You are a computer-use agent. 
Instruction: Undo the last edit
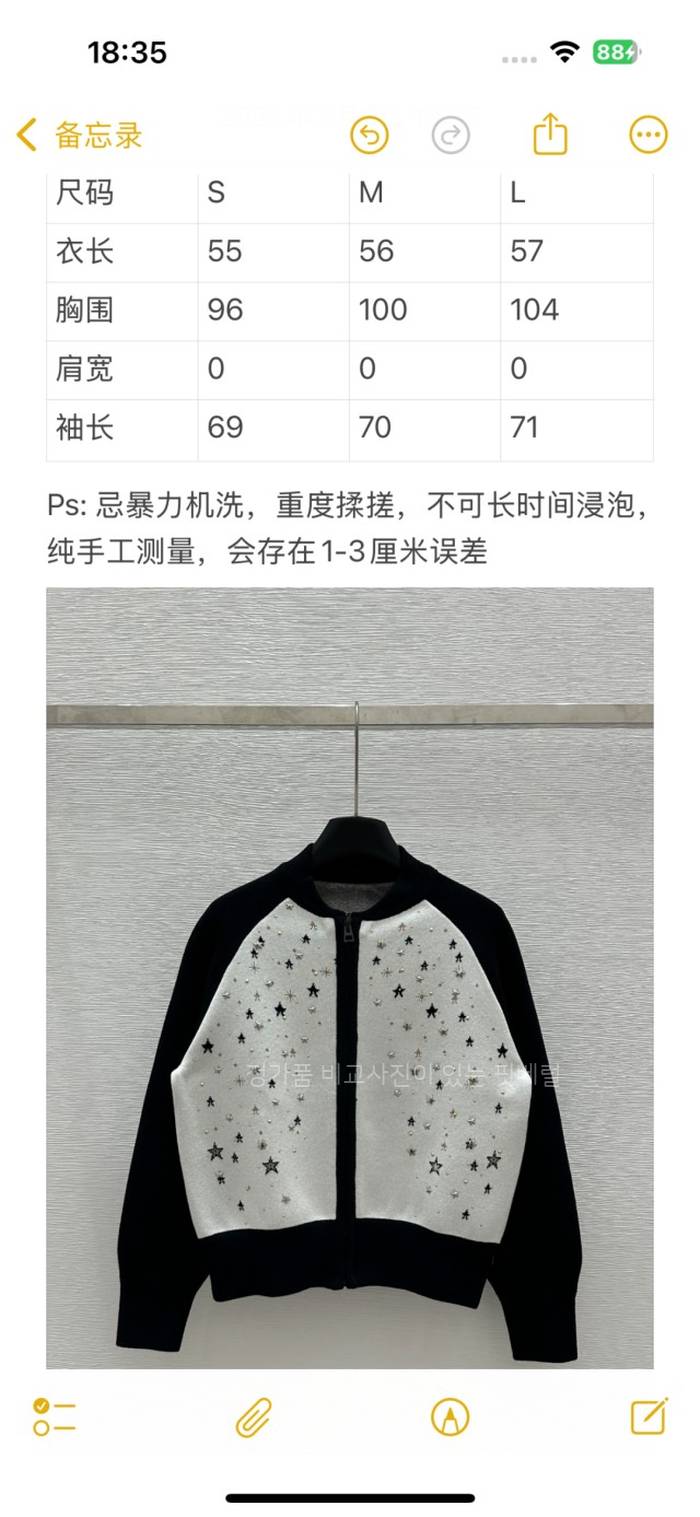pos(369,135)
